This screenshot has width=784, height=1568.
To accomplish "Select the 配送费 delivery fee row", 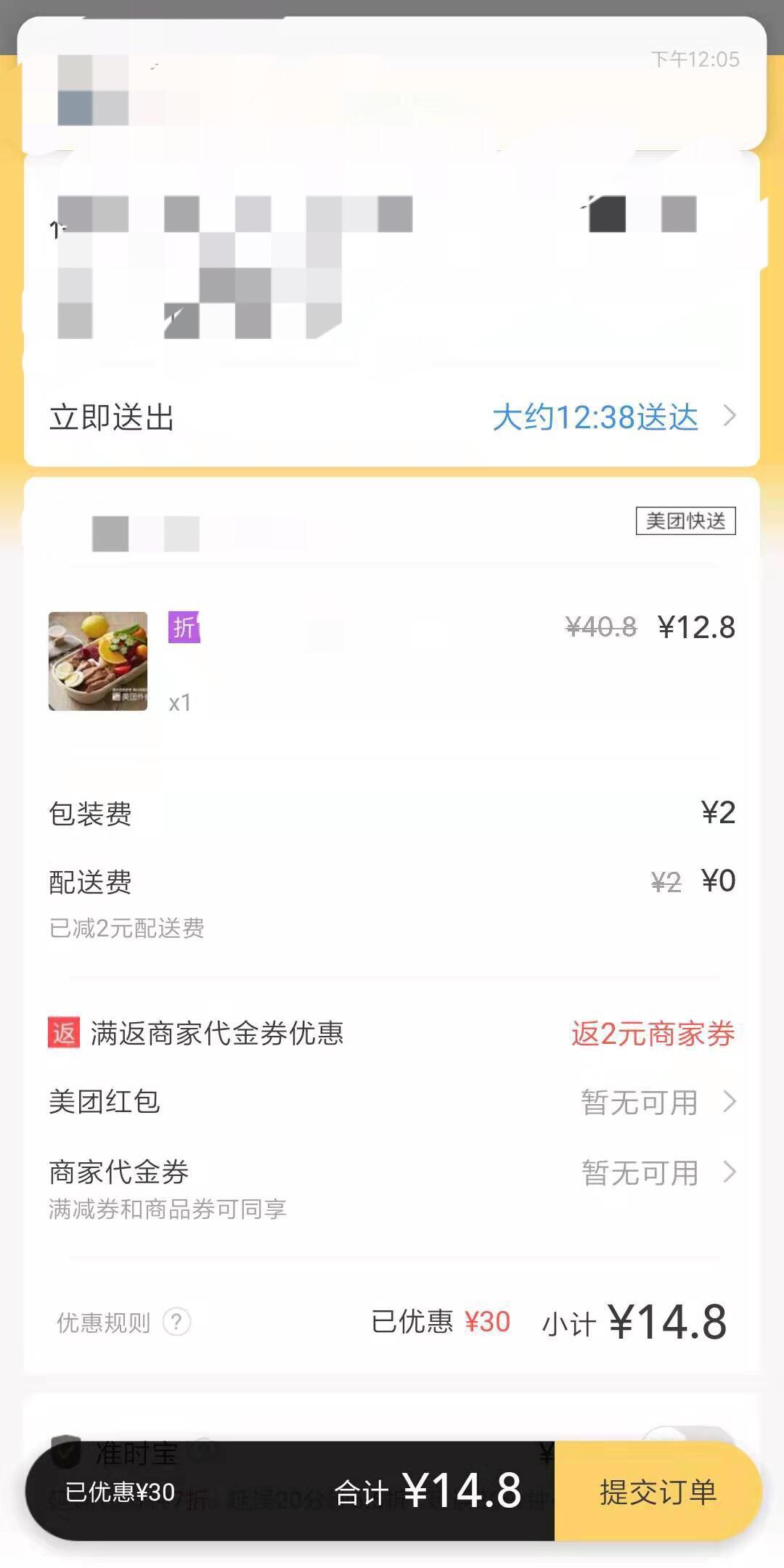I will [392, 882].
